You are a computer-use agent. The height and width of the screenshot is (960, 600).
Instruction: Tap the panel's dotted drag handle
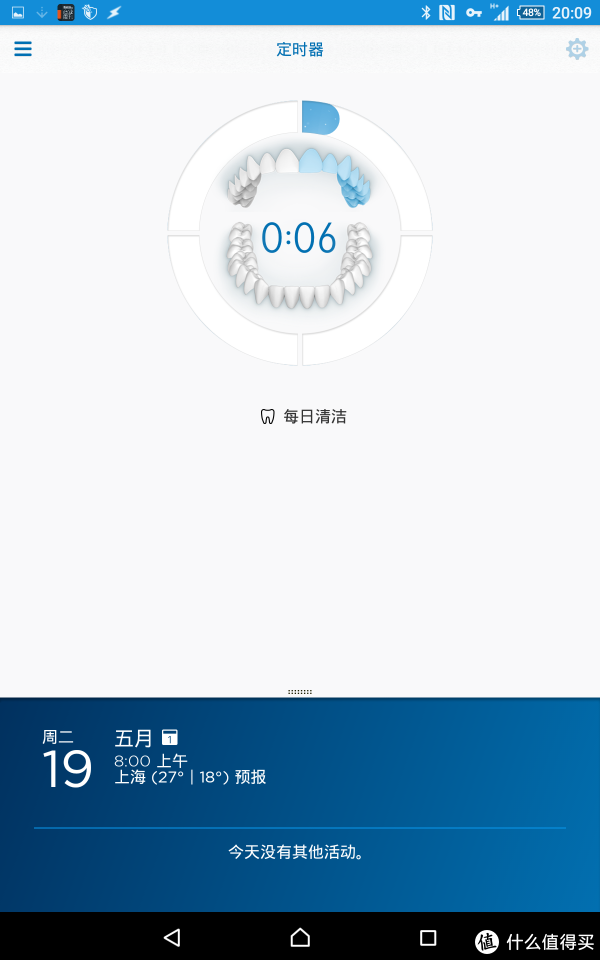point(300,692)
